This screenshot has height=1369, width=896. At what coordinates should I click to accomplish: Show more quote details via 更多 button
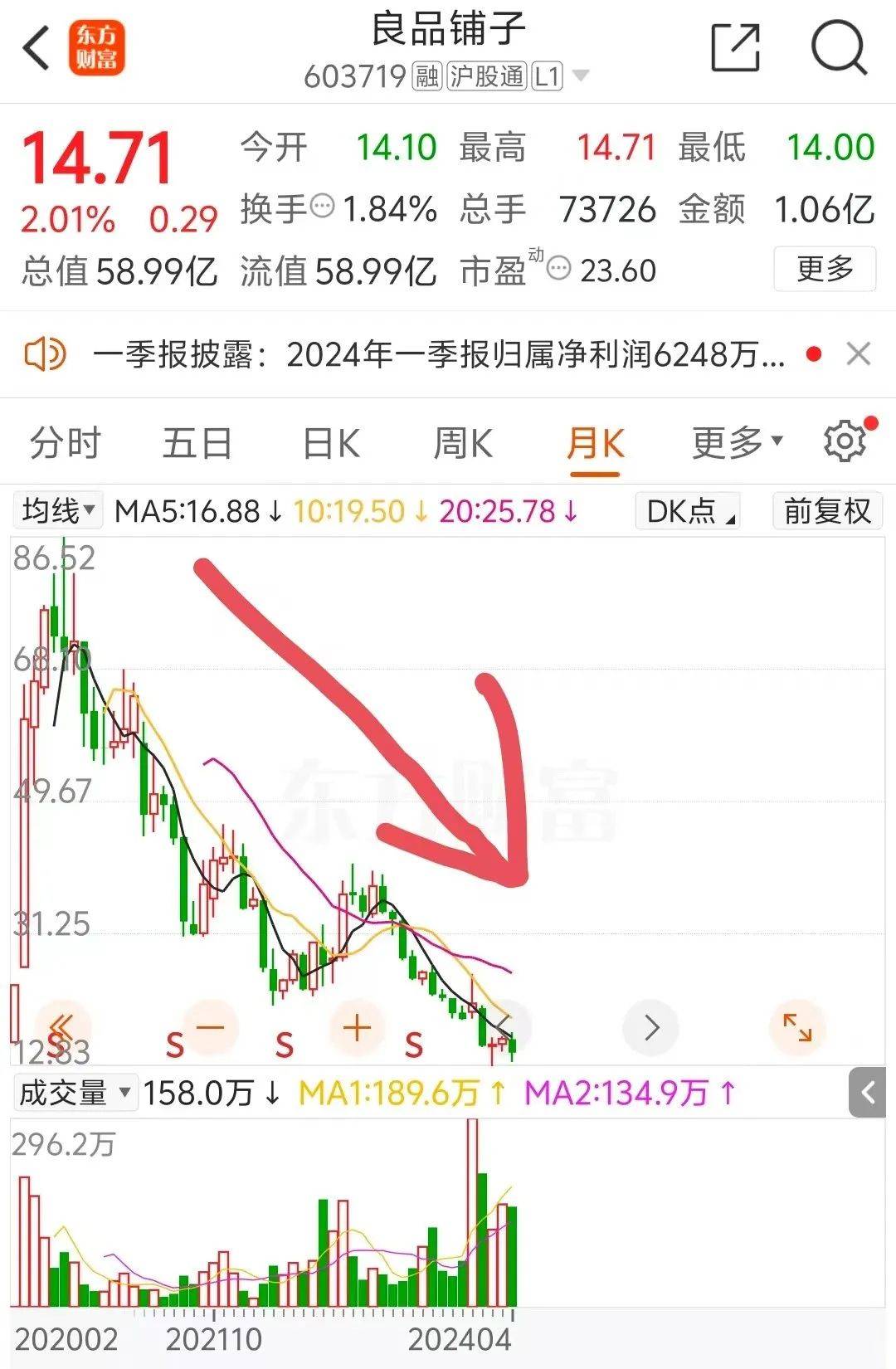825,269
